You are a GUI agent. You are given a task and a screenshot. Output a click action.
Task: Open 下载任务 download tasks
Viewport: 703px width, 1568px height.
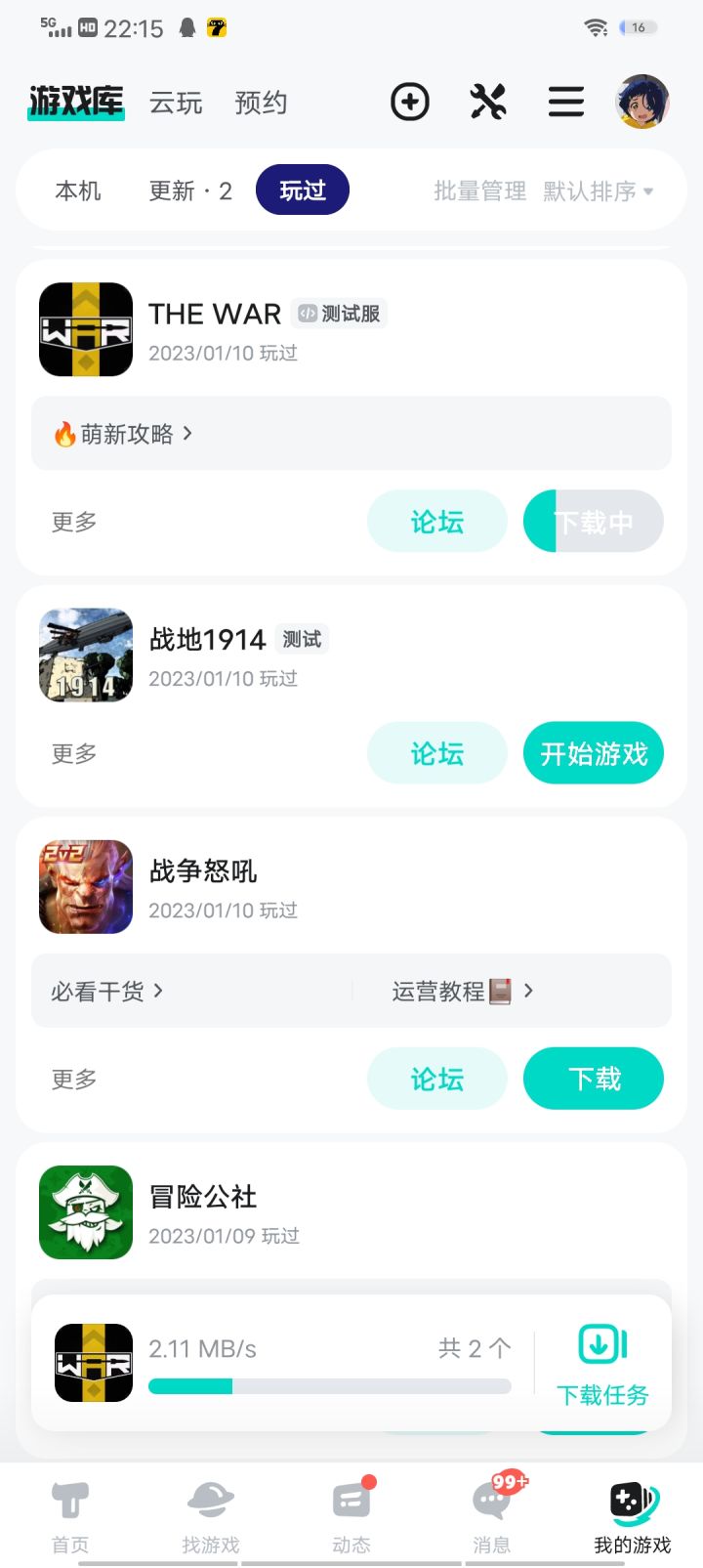tap(602, 1366)
